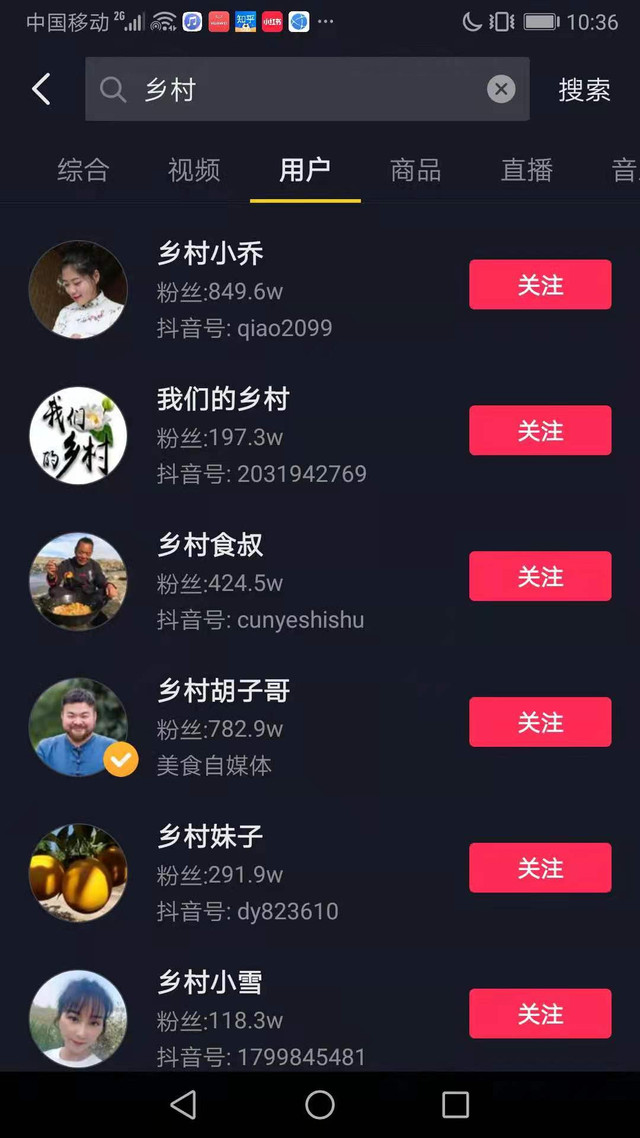Follow 乡村小乔 with the 关注 button
This screenshot has height=1138, width=640.
click(540, 285)
